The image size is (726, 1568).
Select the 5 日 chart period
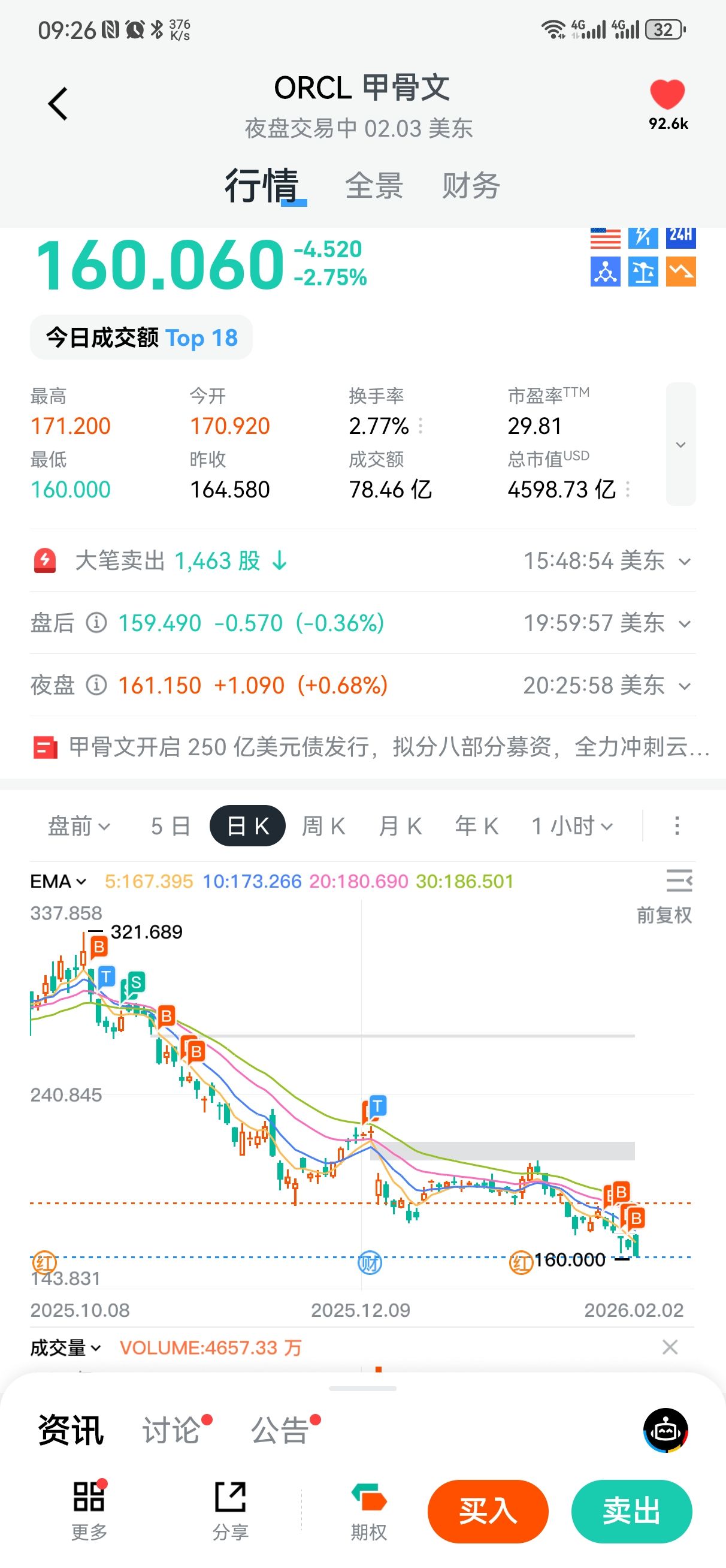170,826
